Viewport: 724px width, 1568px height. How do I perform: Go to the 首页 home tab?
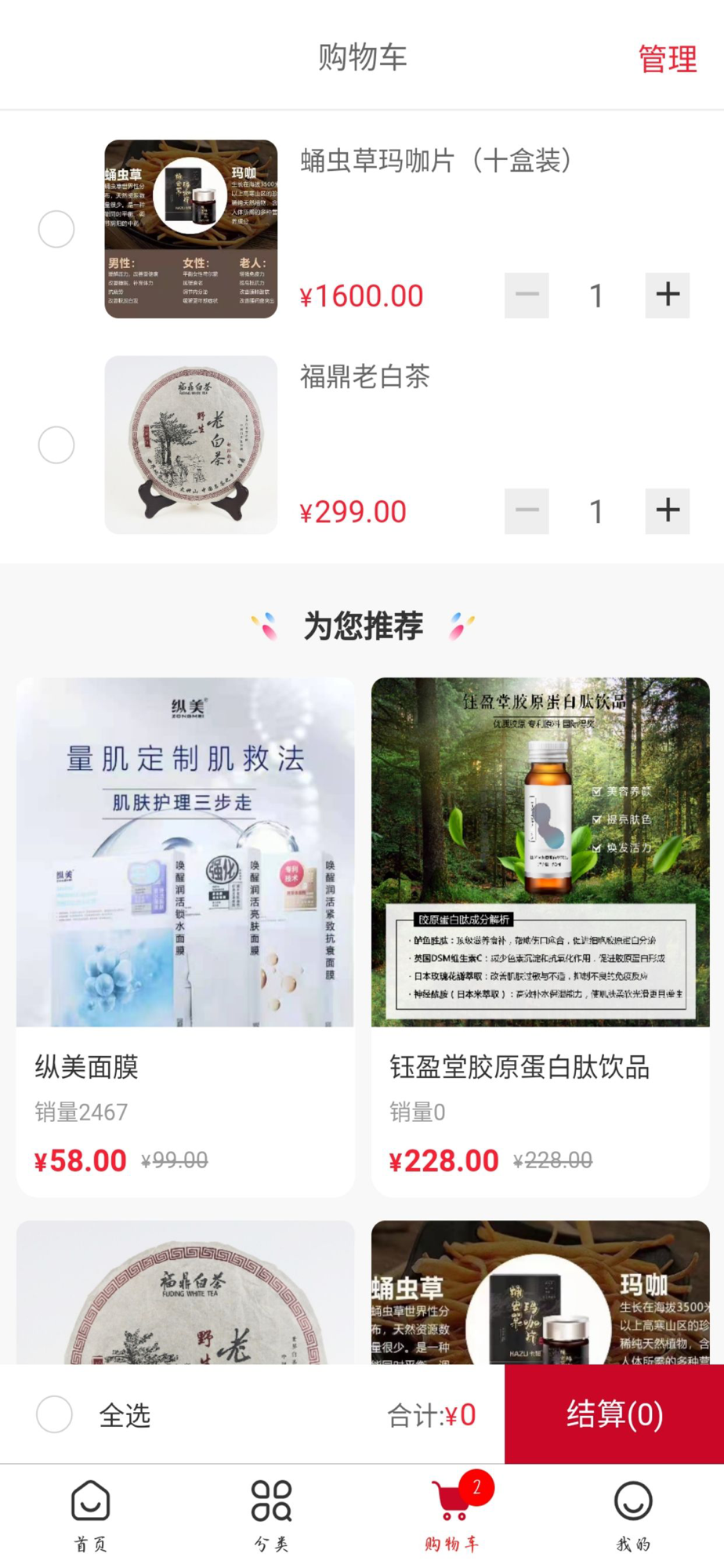click(90, 1515)
